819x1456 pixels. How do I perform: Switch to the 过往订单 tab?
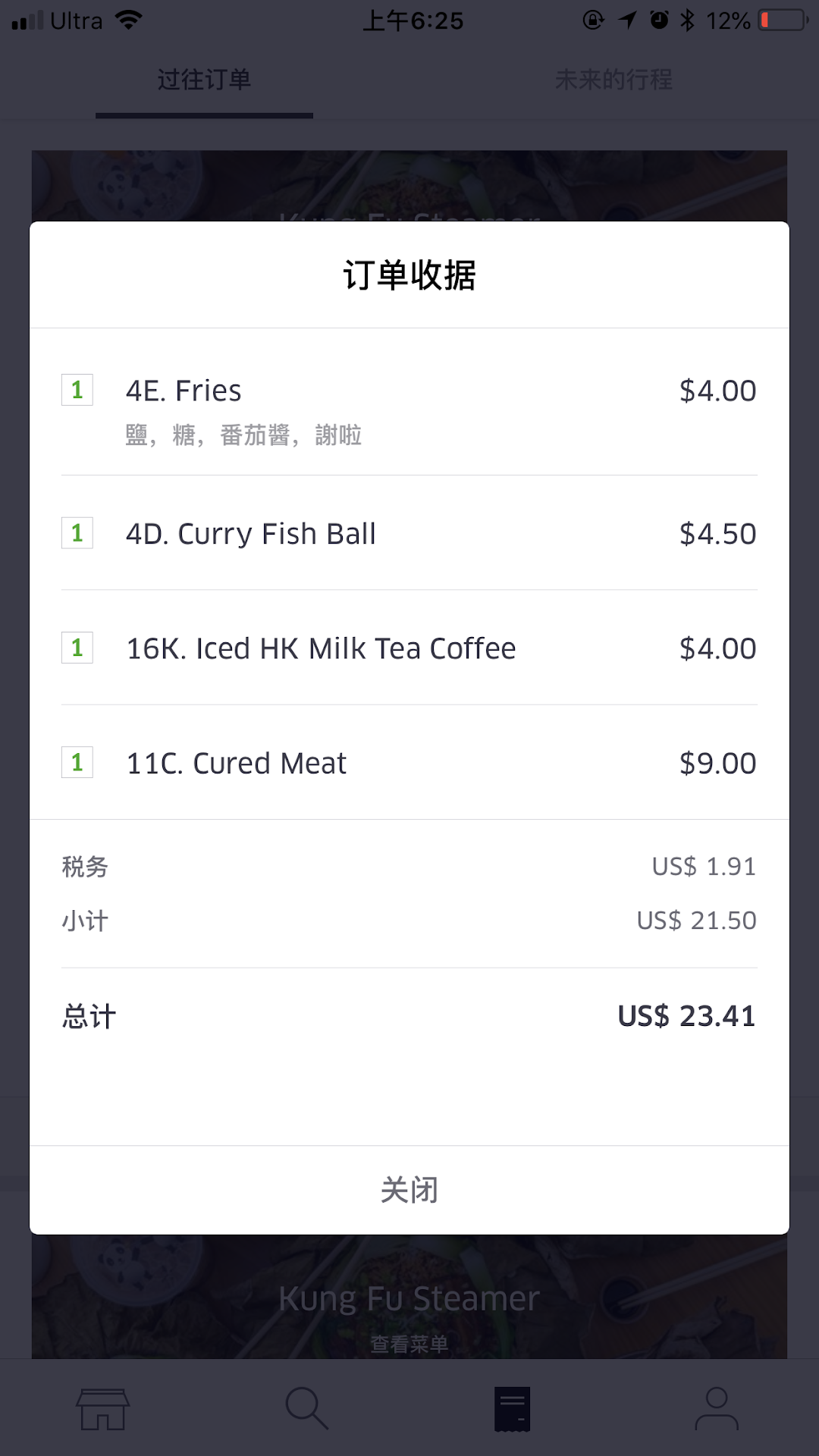[204, 80]
